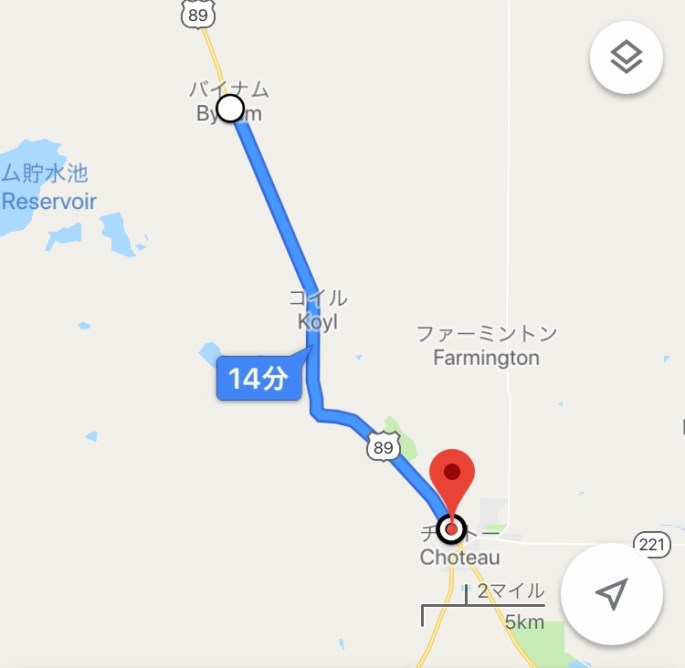Image resolution: width=685 pixels, height=668 pixels.
Task: Tap the red destination pin at Choteau
Action: (452, 479)
